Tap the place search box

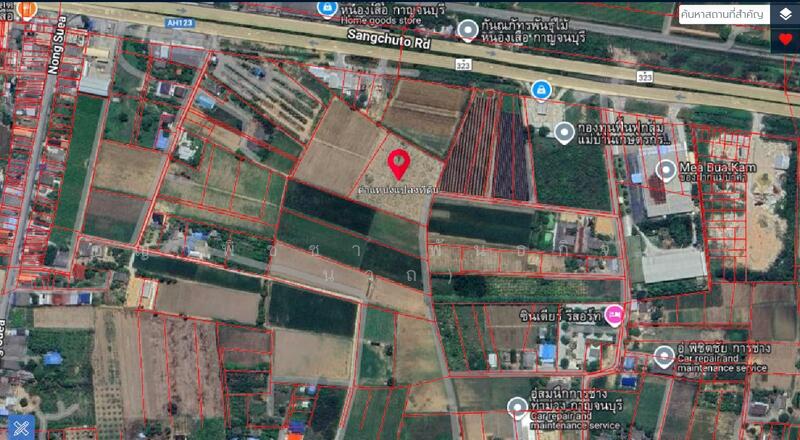[x=722, y=14]
